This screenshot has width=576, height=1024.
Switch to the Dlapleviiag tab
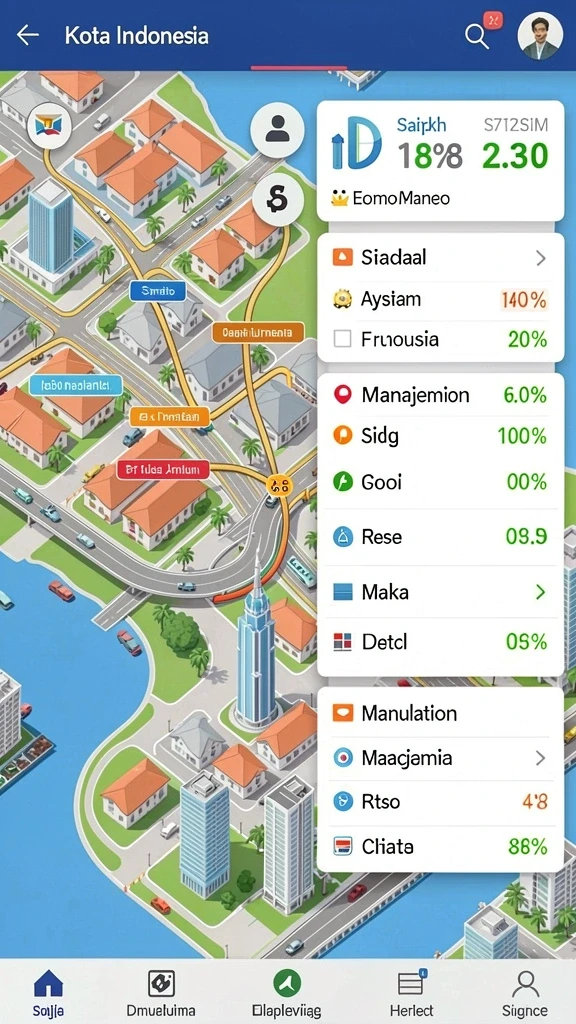pyautogui.click(x=287, y=991)
